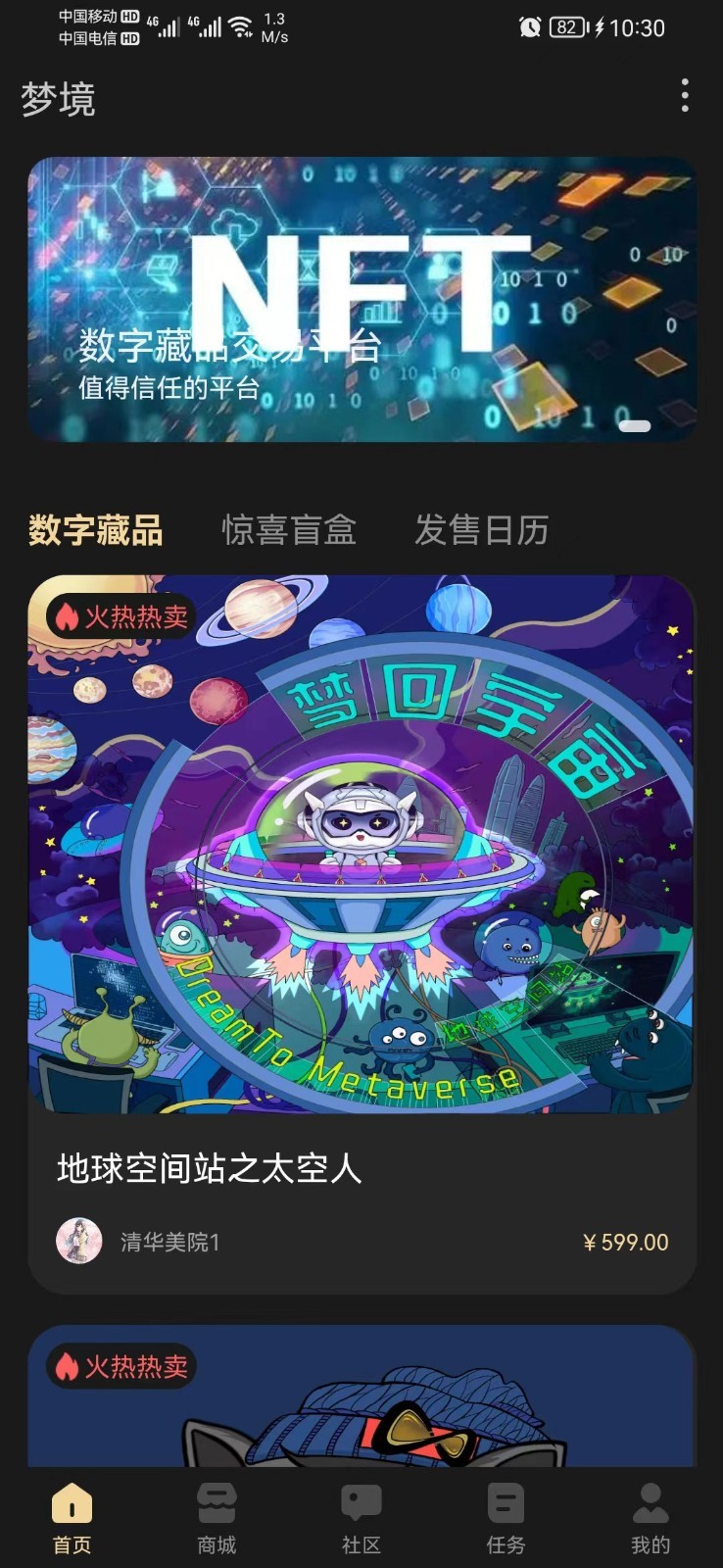Screen dimensions: 723x1568
Task: Open the three-dot overflow menu
Action: (x=685, y=96)
